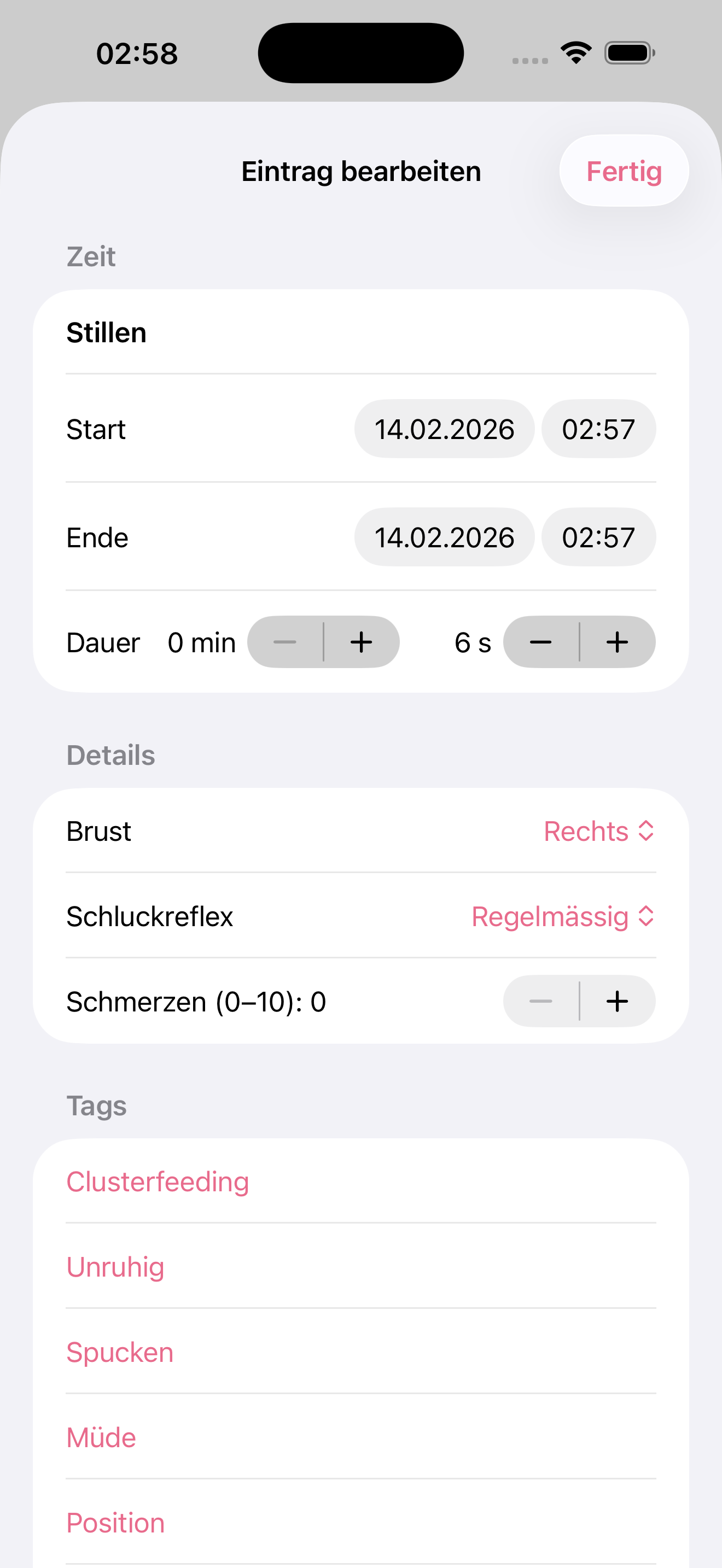
Task: Select the Position tag
Action: [x=115, y=1522]
